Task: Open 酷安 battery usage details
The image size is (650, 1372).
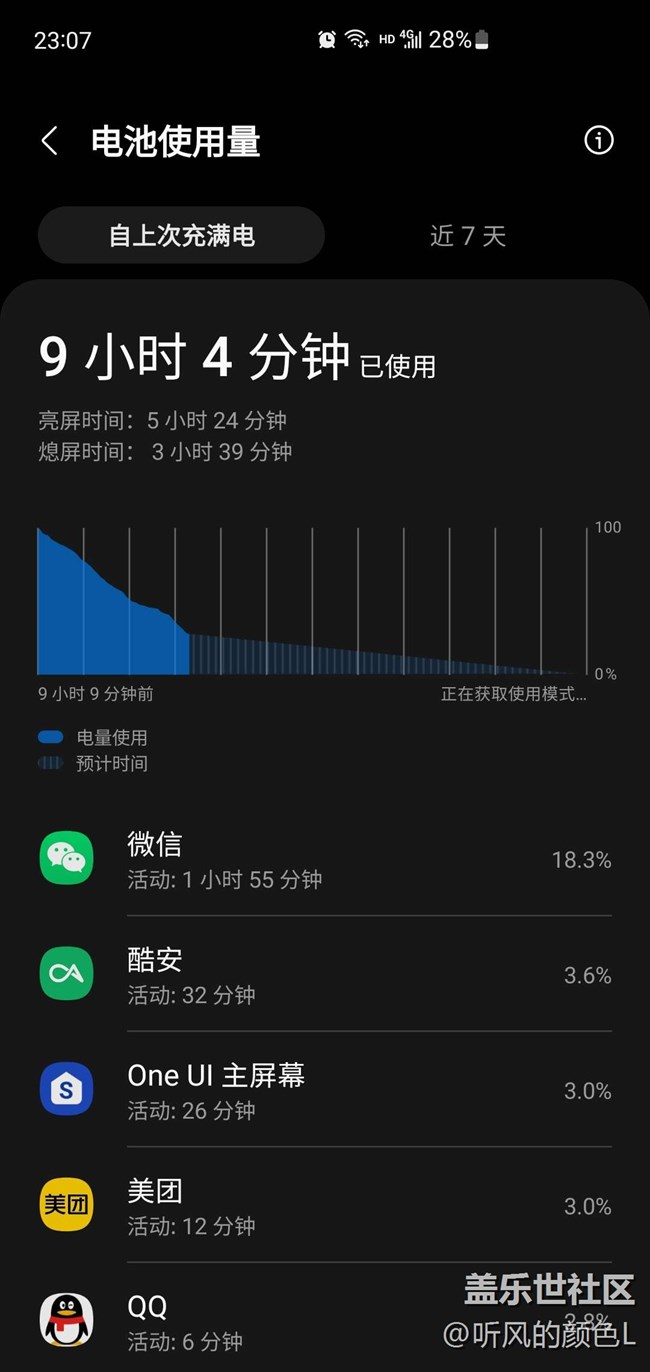Action: [325, 975]
